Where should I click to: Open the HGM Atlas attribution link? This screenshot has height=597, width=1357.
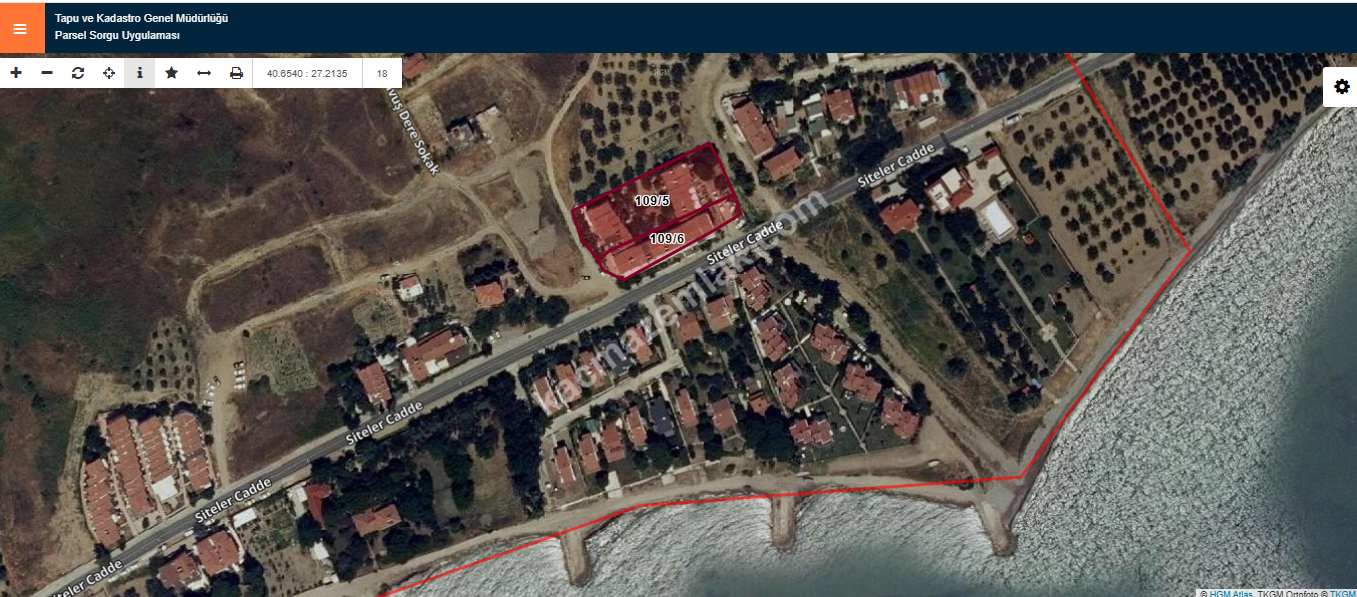(x=1231, y=593)
